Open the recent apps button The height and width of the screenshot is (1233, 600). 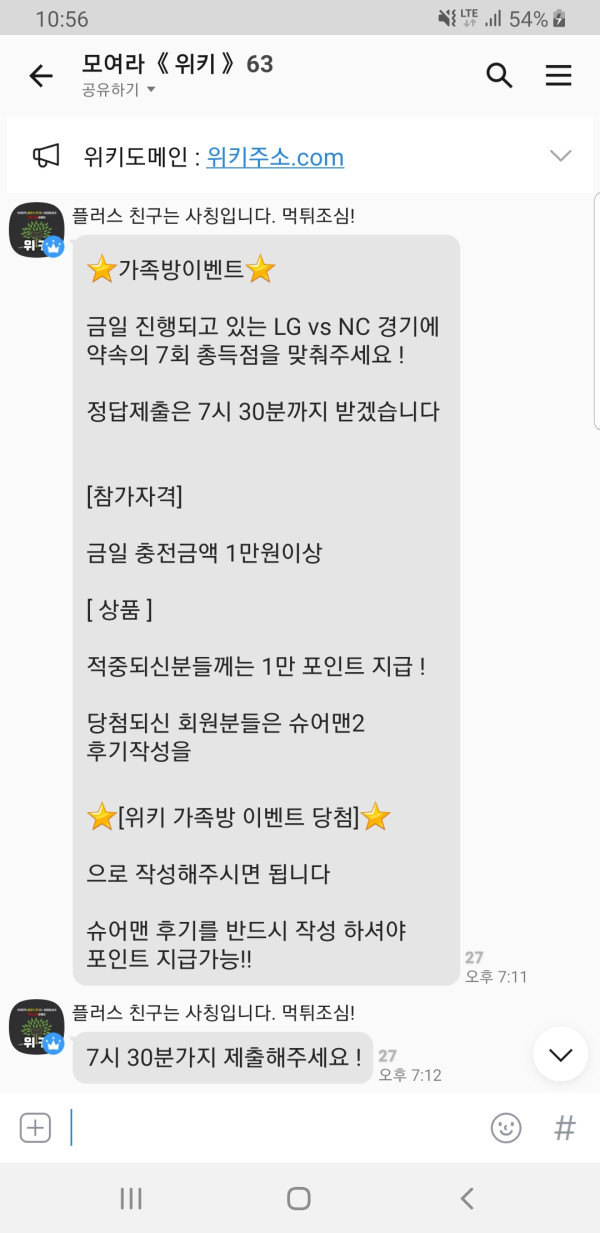pyautogui.click(x=131, y=1198)
